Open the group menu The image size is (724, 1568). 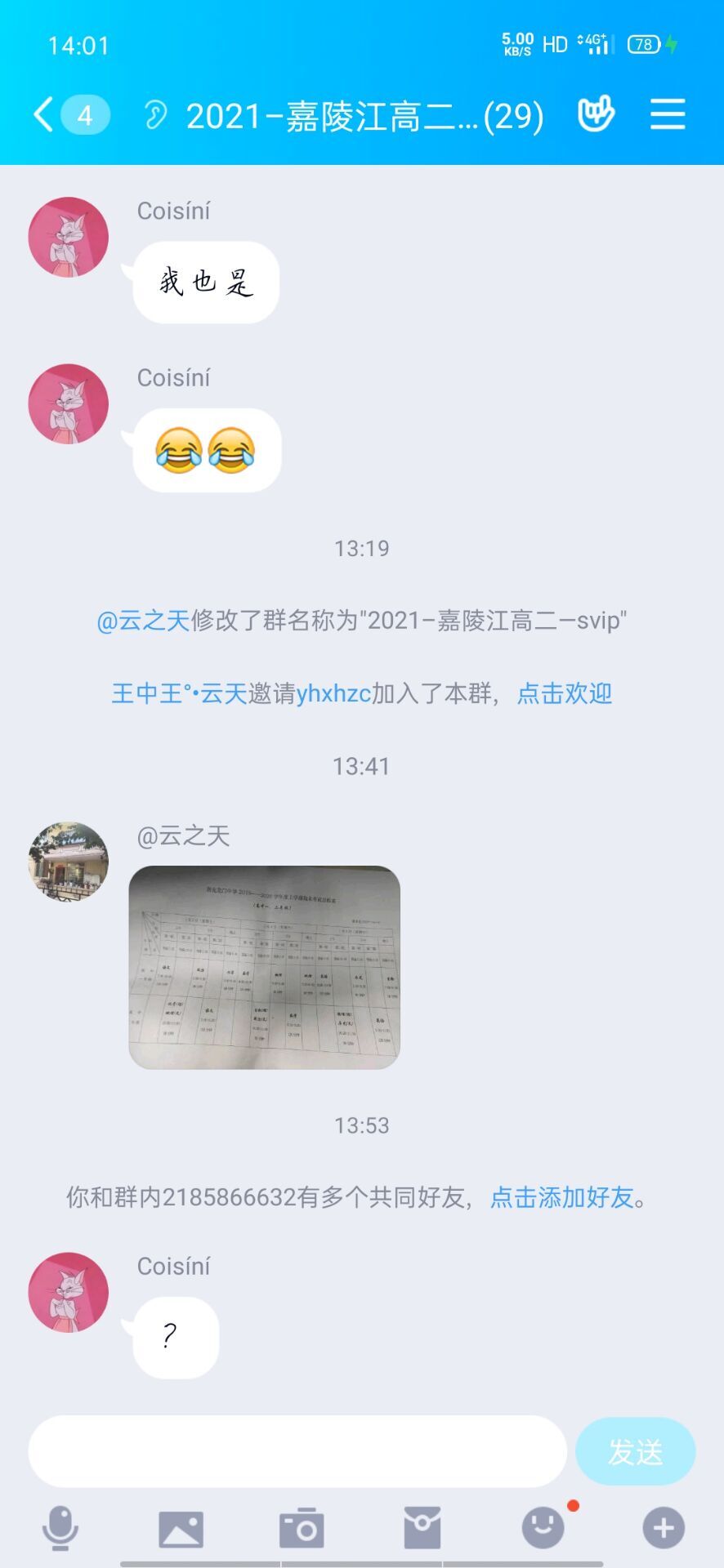(x=667, y=114)
